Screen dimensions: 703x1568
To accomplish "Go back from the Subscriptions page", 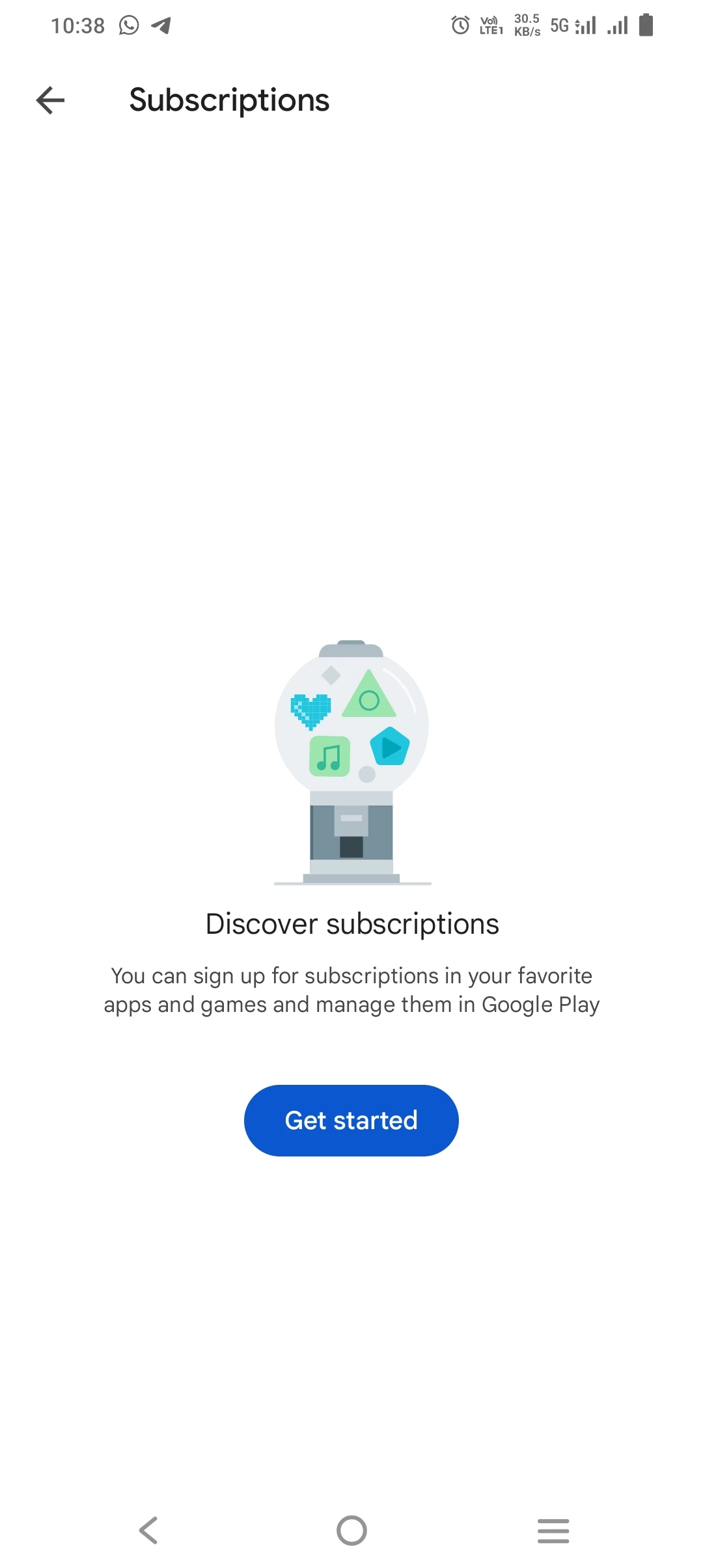I will (50, 100).
